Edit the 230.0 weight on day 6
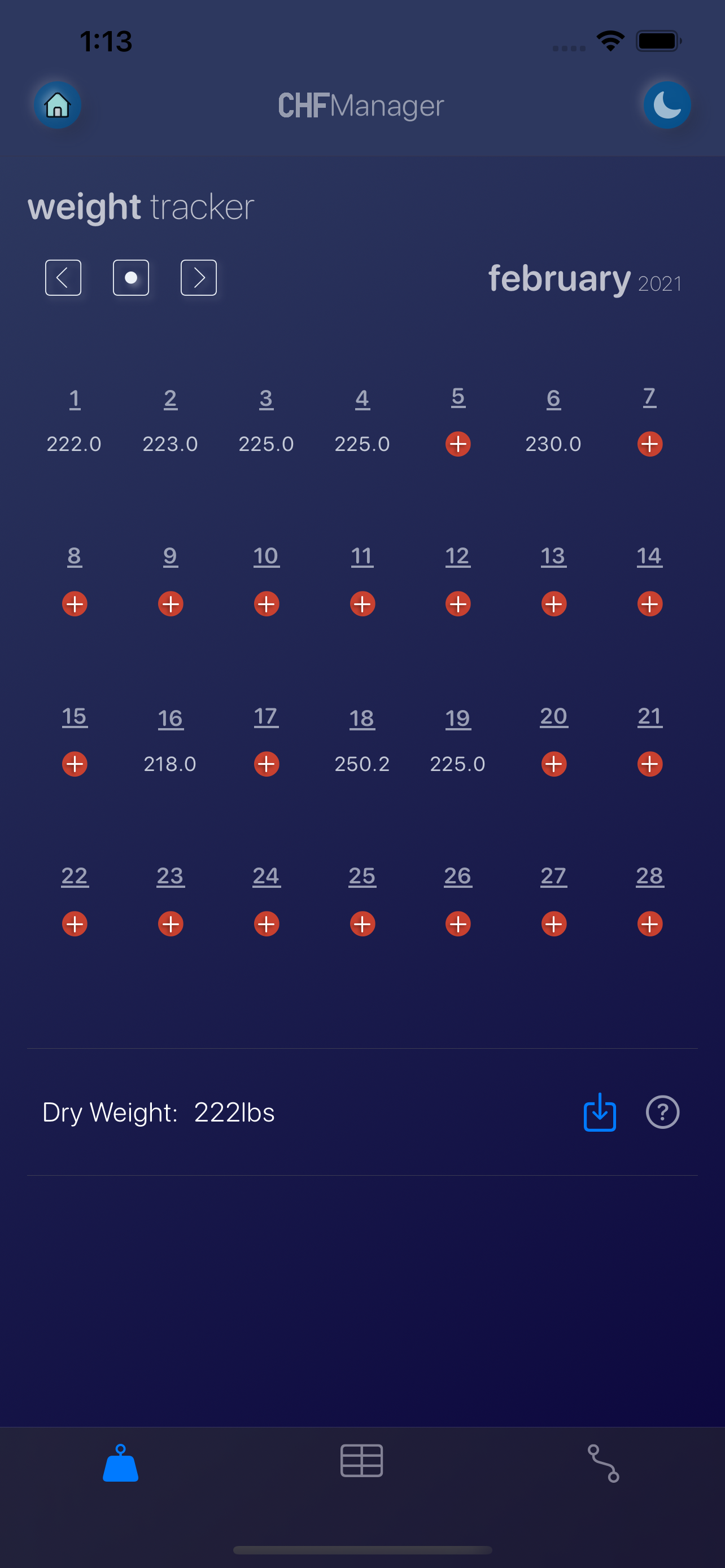The width and height of the screenshot is (725, 1568). [553, 444]
